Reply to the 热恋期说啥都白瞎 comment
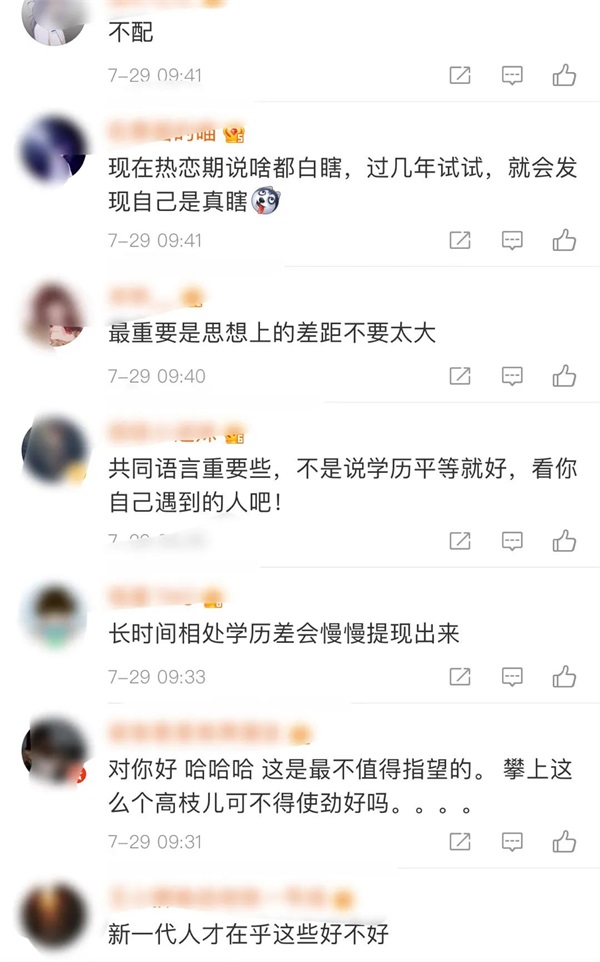 tap(512, 240)
